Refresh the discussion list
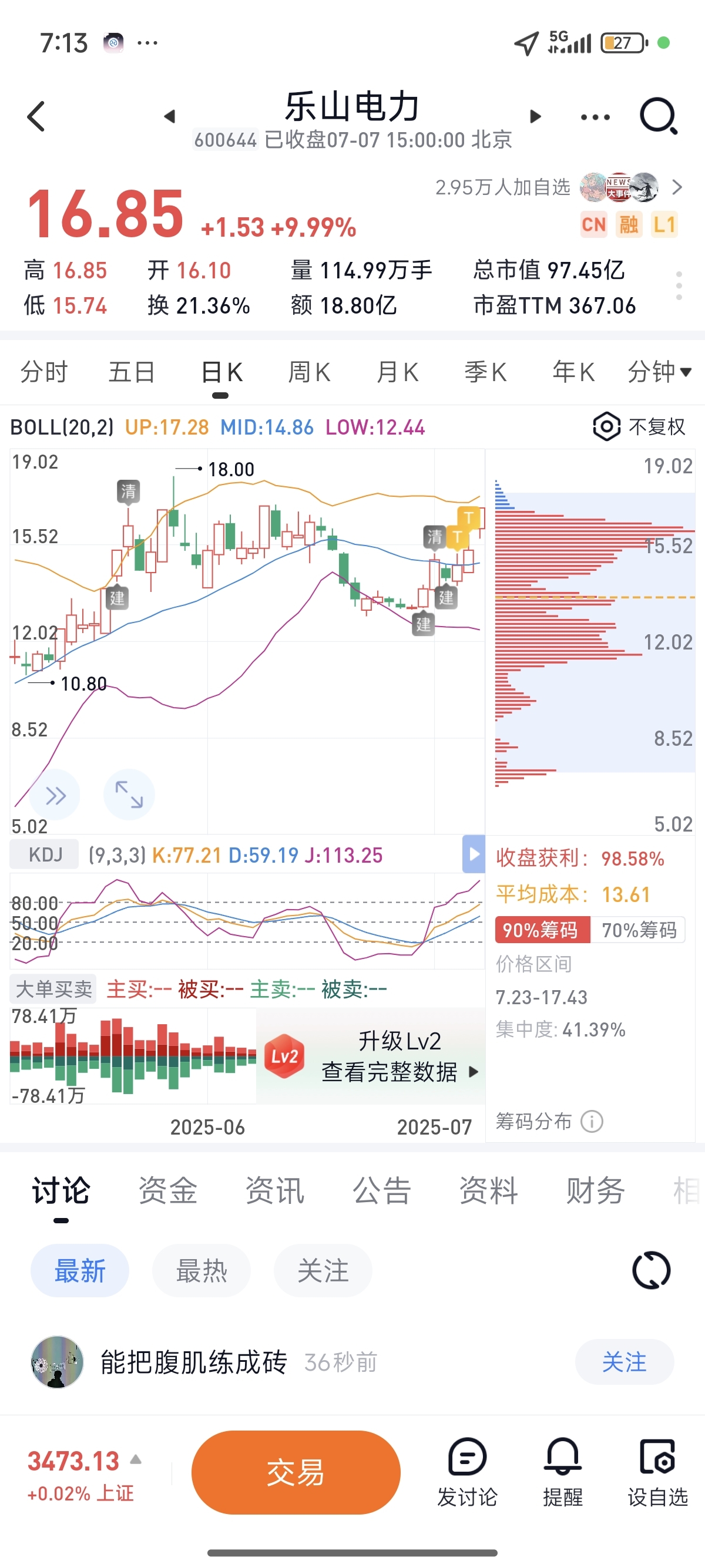 (x=652, y=1270)
